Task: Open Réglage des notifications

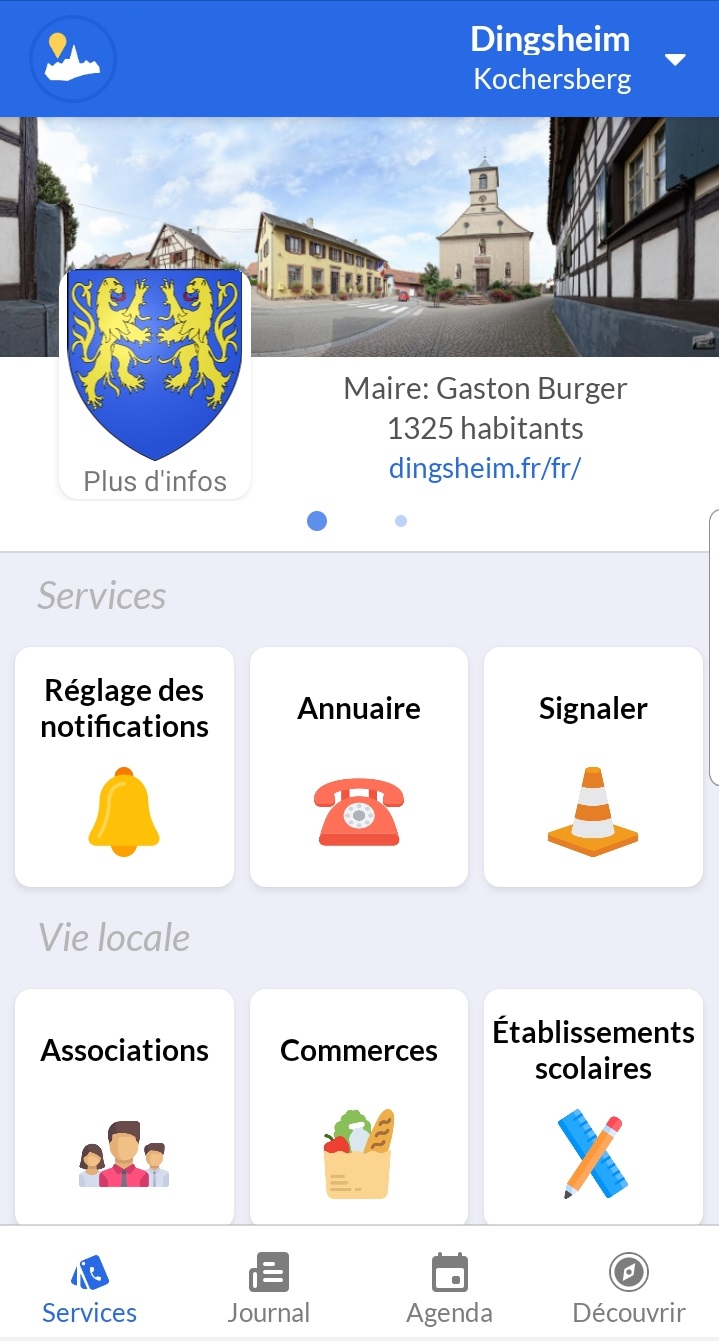Action: [125, 766]
